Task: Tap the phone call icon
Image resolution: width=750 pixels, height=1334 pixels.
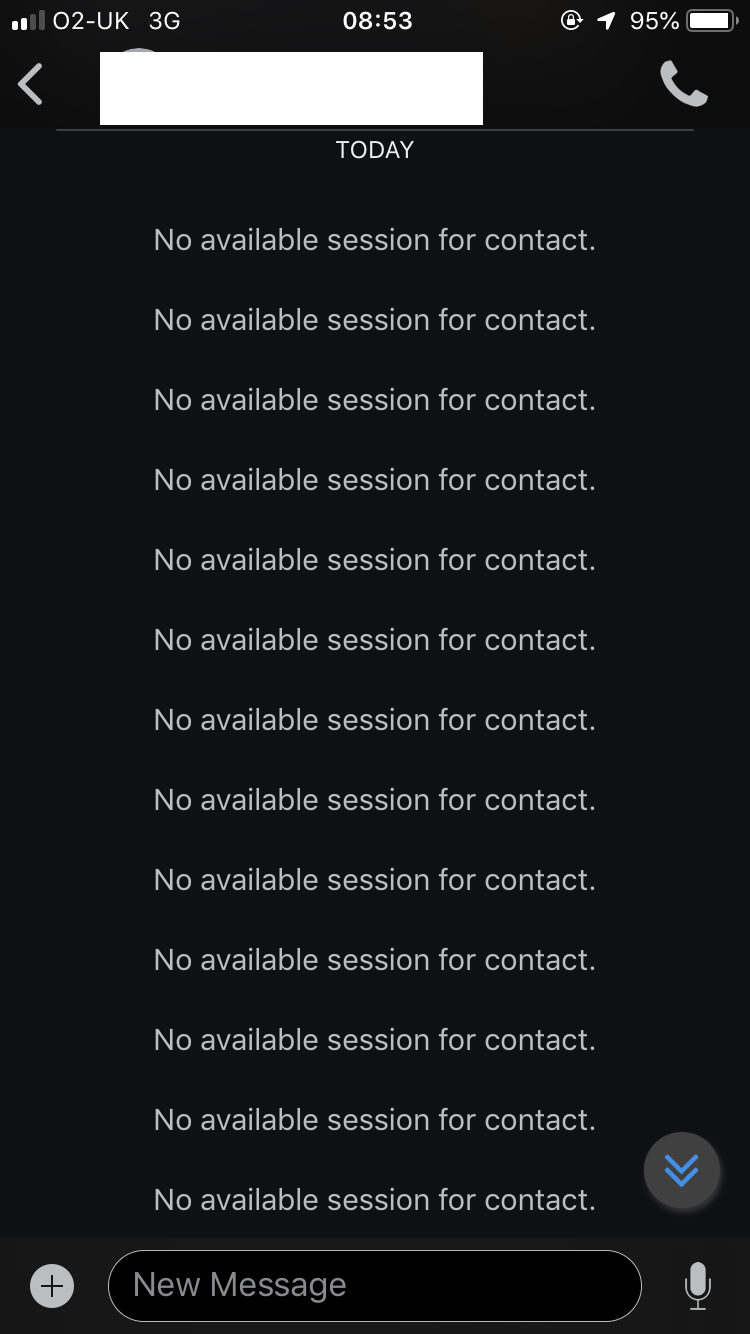Action: [683, 84]
